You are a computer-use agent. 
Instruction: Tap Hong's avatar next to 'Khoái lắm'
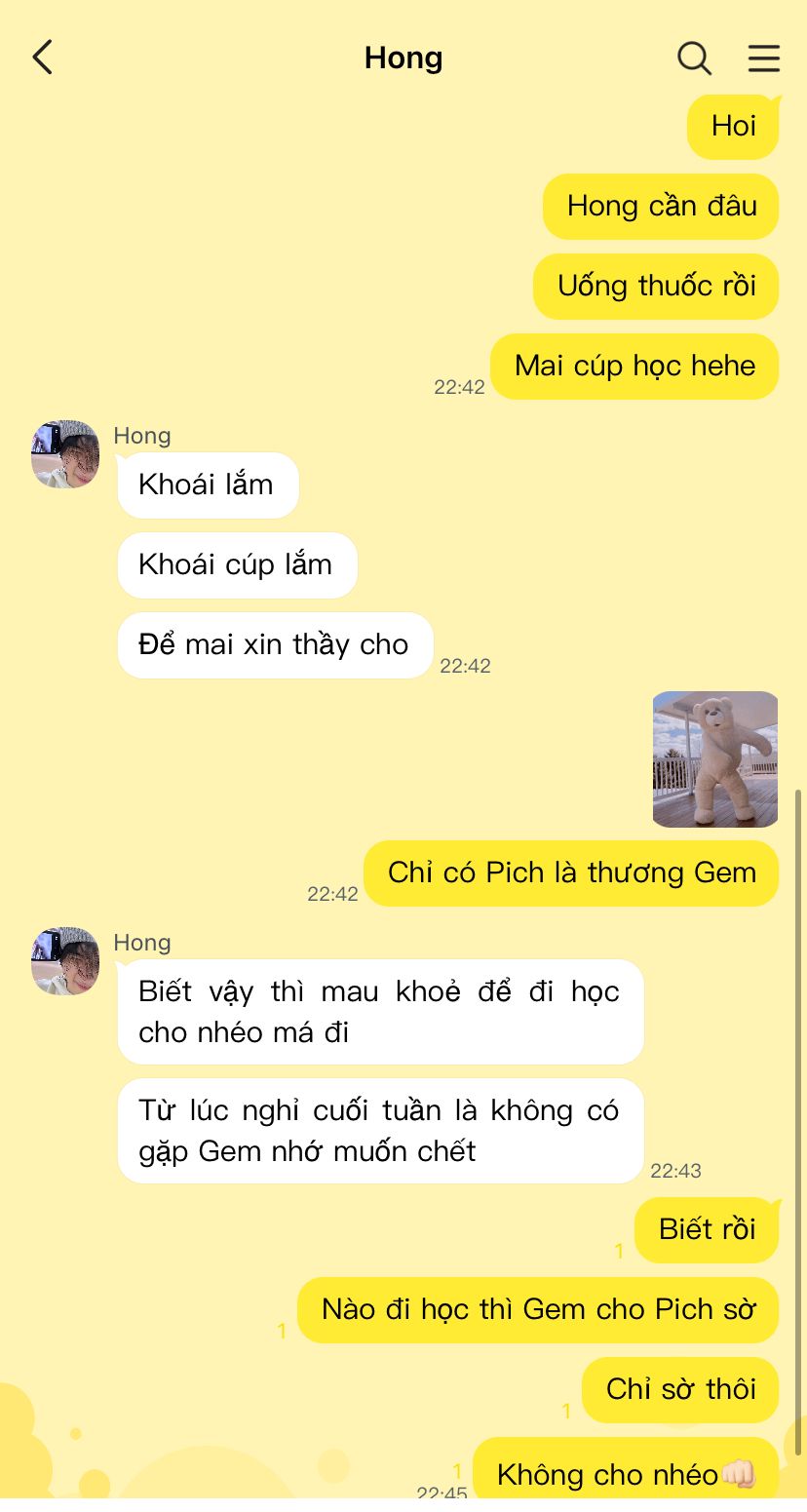(65, 454)
